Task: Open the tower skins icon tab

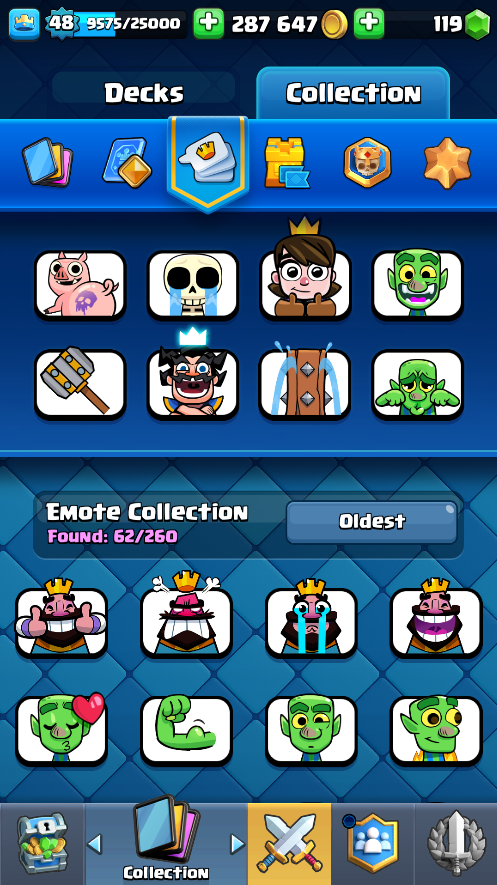Action: [287, 163]
